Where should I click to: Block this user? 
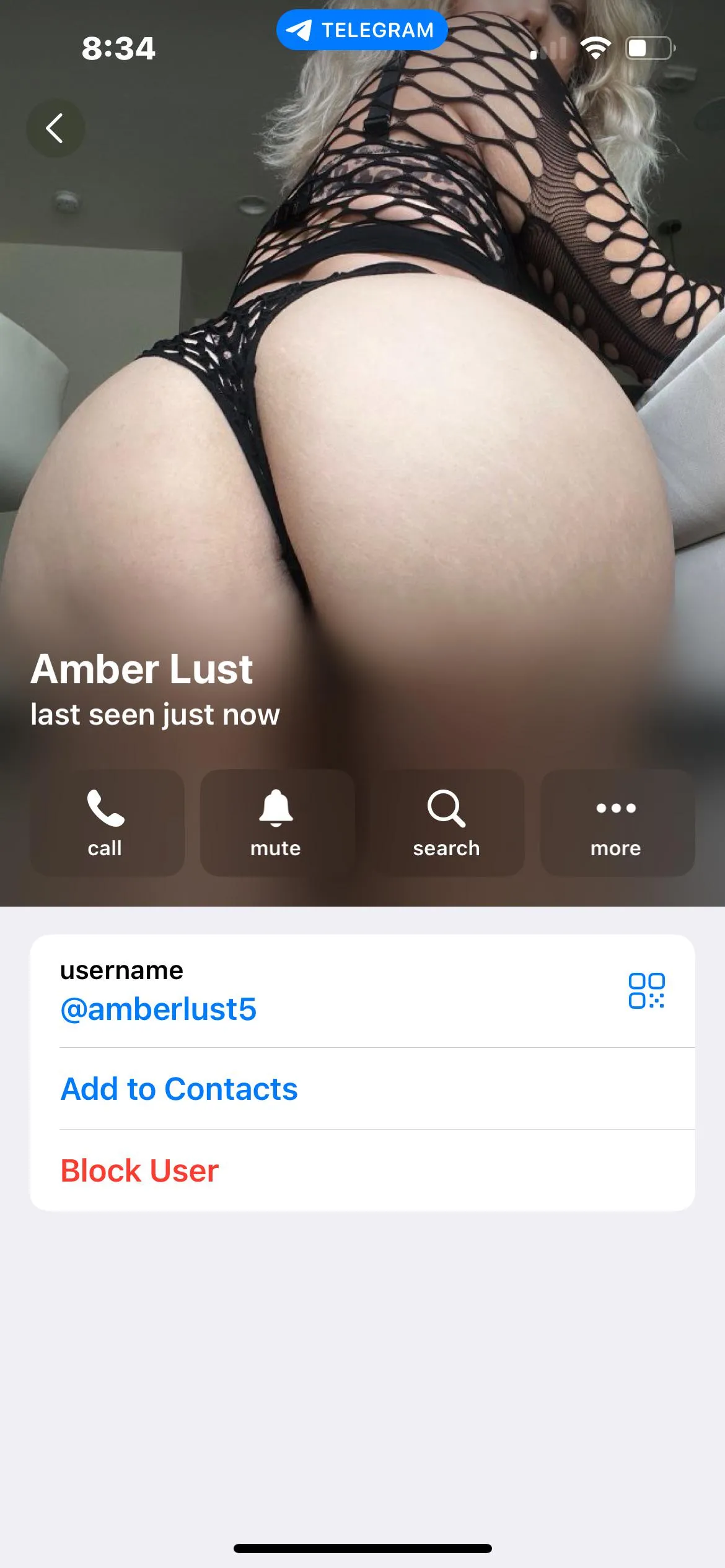[139, 1170]
